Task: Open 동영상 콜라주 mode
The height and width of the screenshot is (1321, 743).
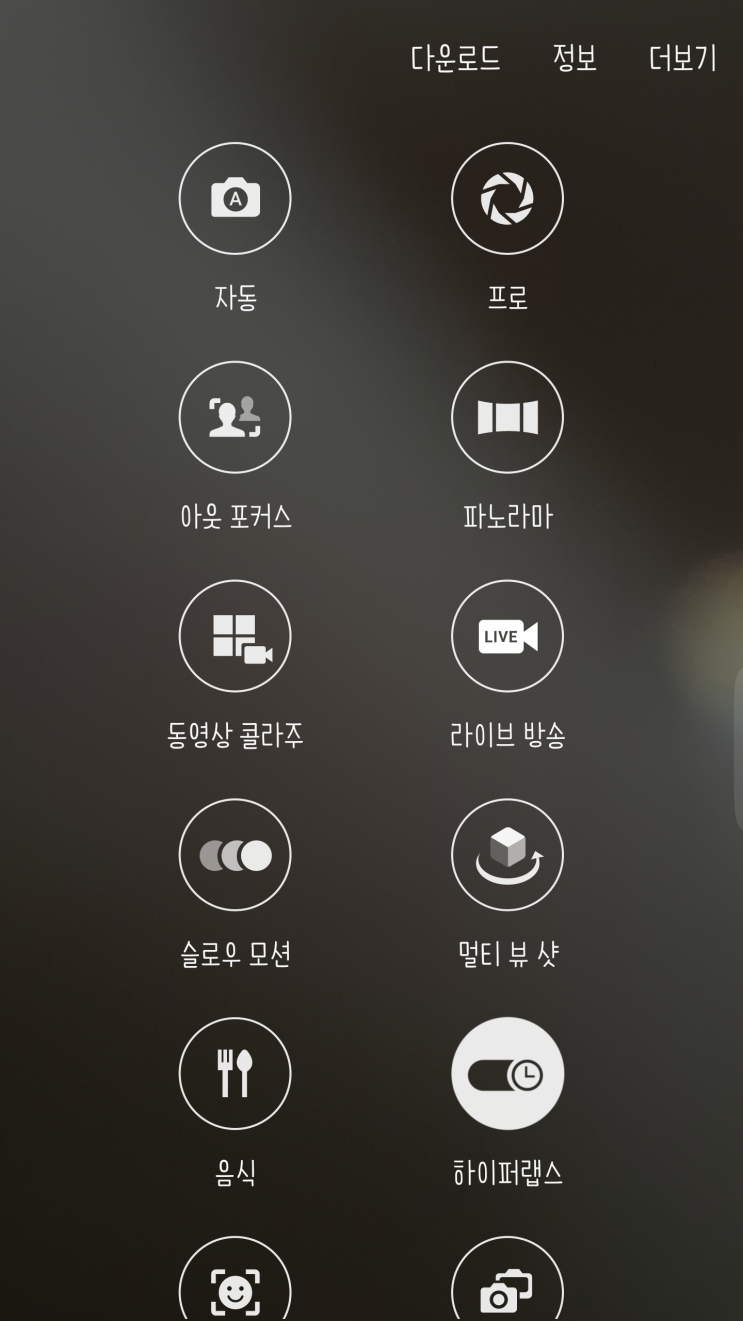Action: coord(235,636)
